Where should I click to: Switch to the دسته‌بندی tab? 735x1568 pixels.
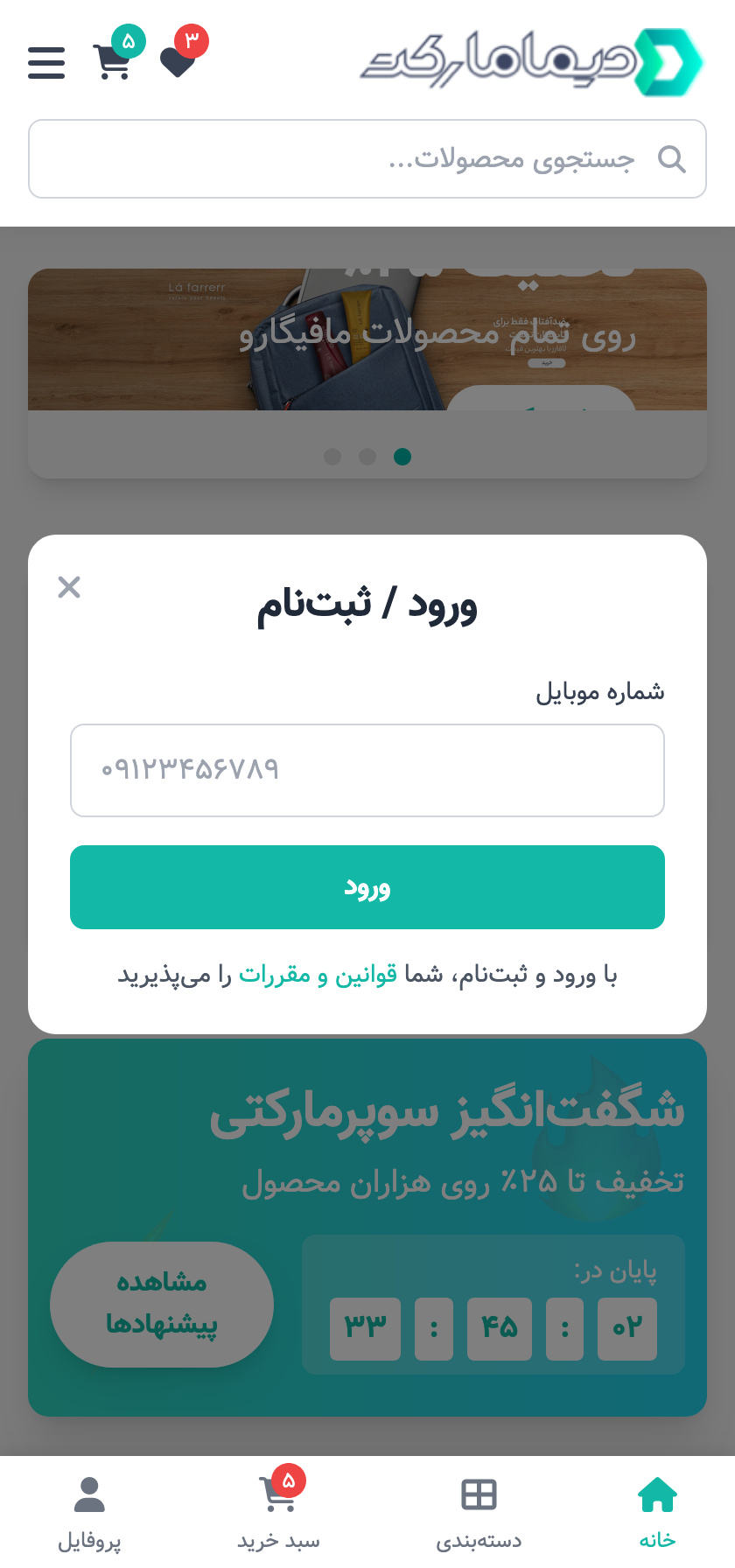coord(479,1511)
